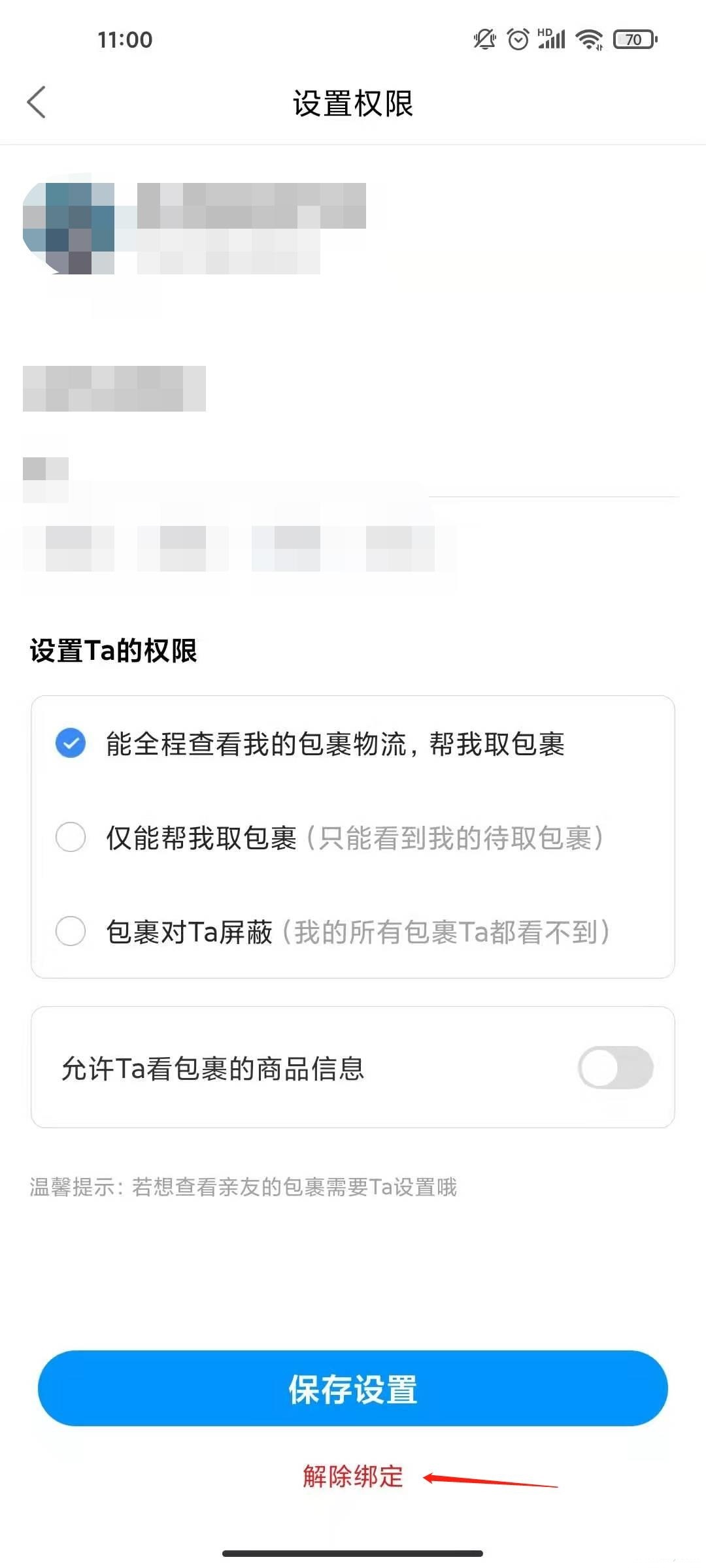Tap the battery indicator showing 70
The height and width of the screenshot is (1568, 706).
[x=632, y=40]
